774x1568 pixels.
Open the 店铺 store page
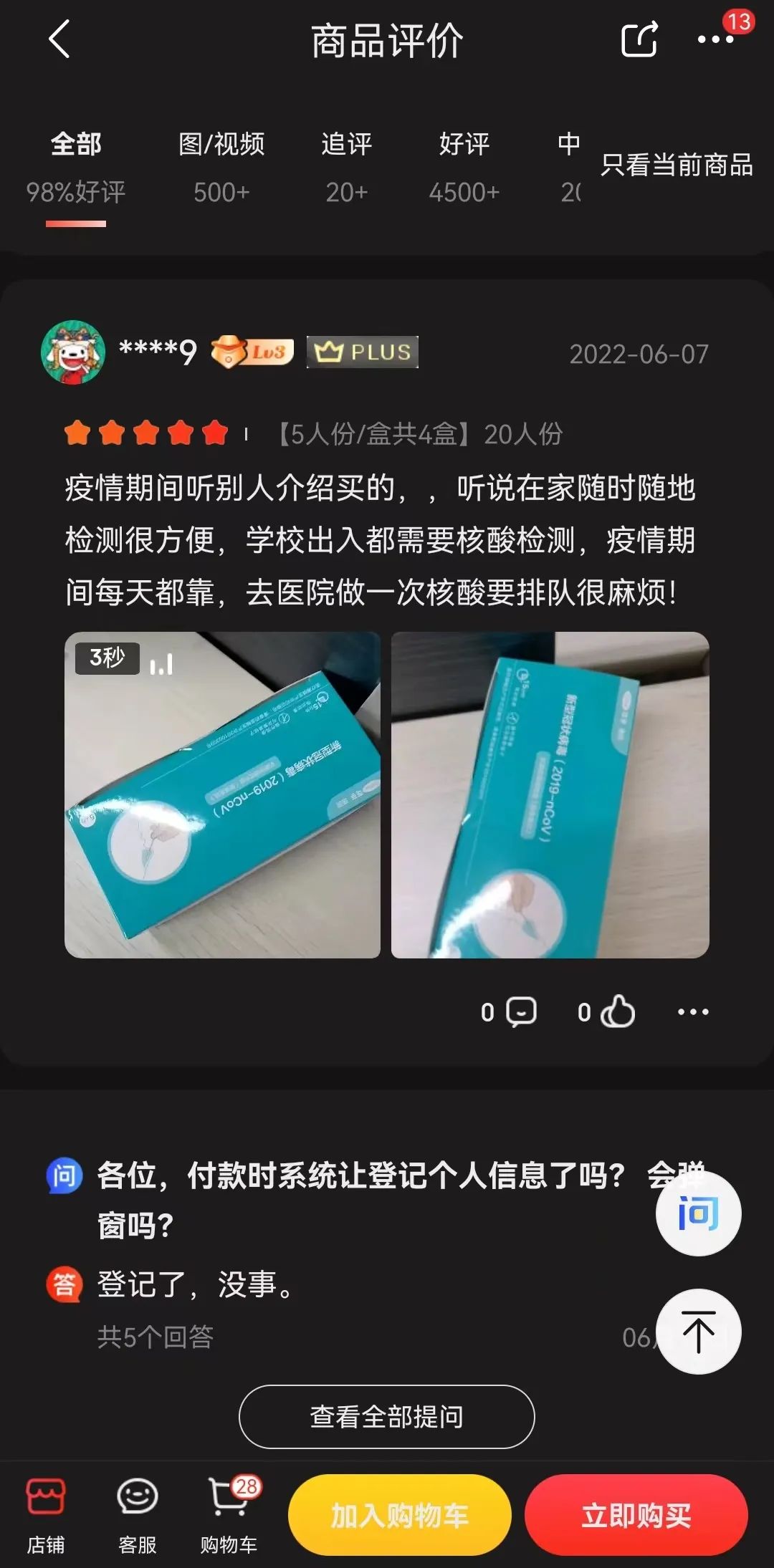pos(46,1514)
